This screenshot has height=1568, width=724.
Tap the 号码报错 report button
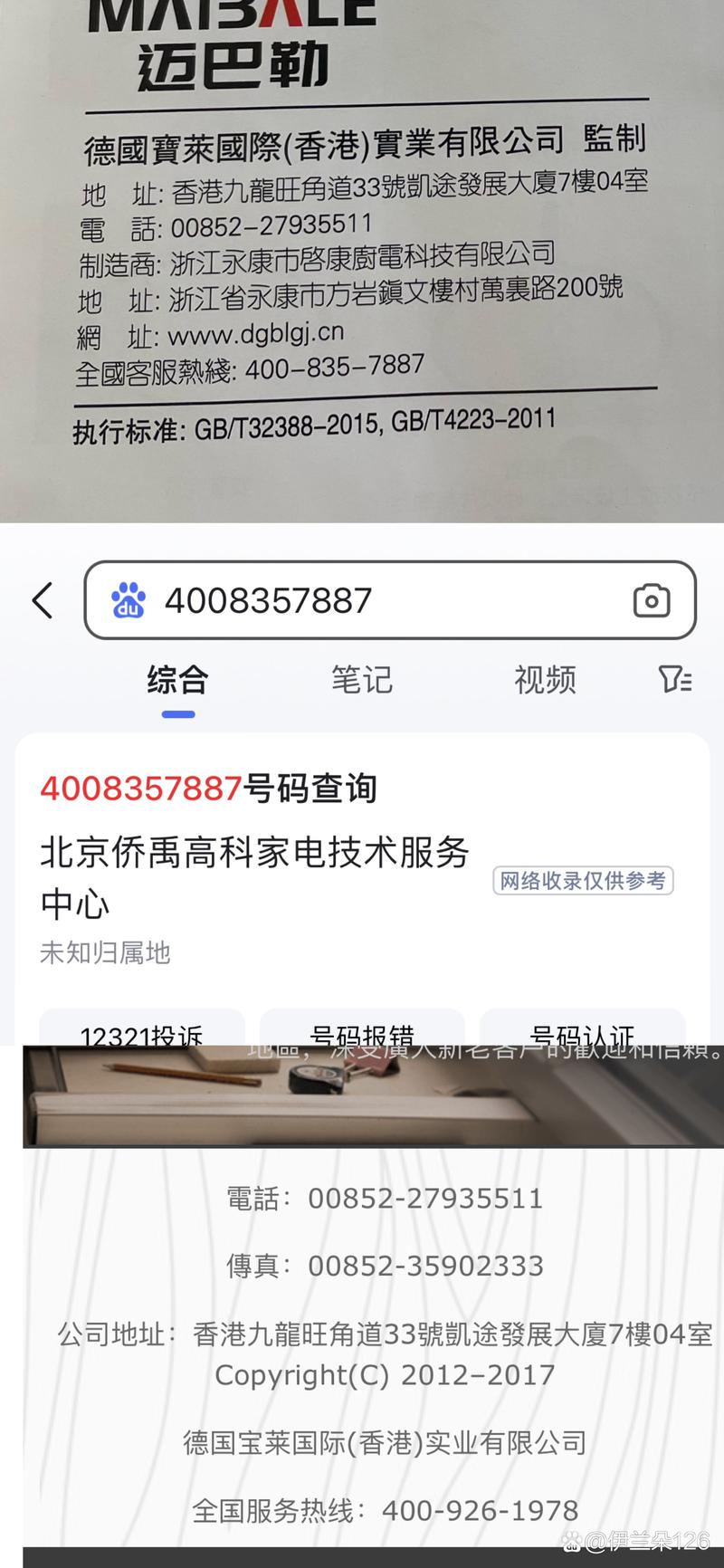[361, 1037]
